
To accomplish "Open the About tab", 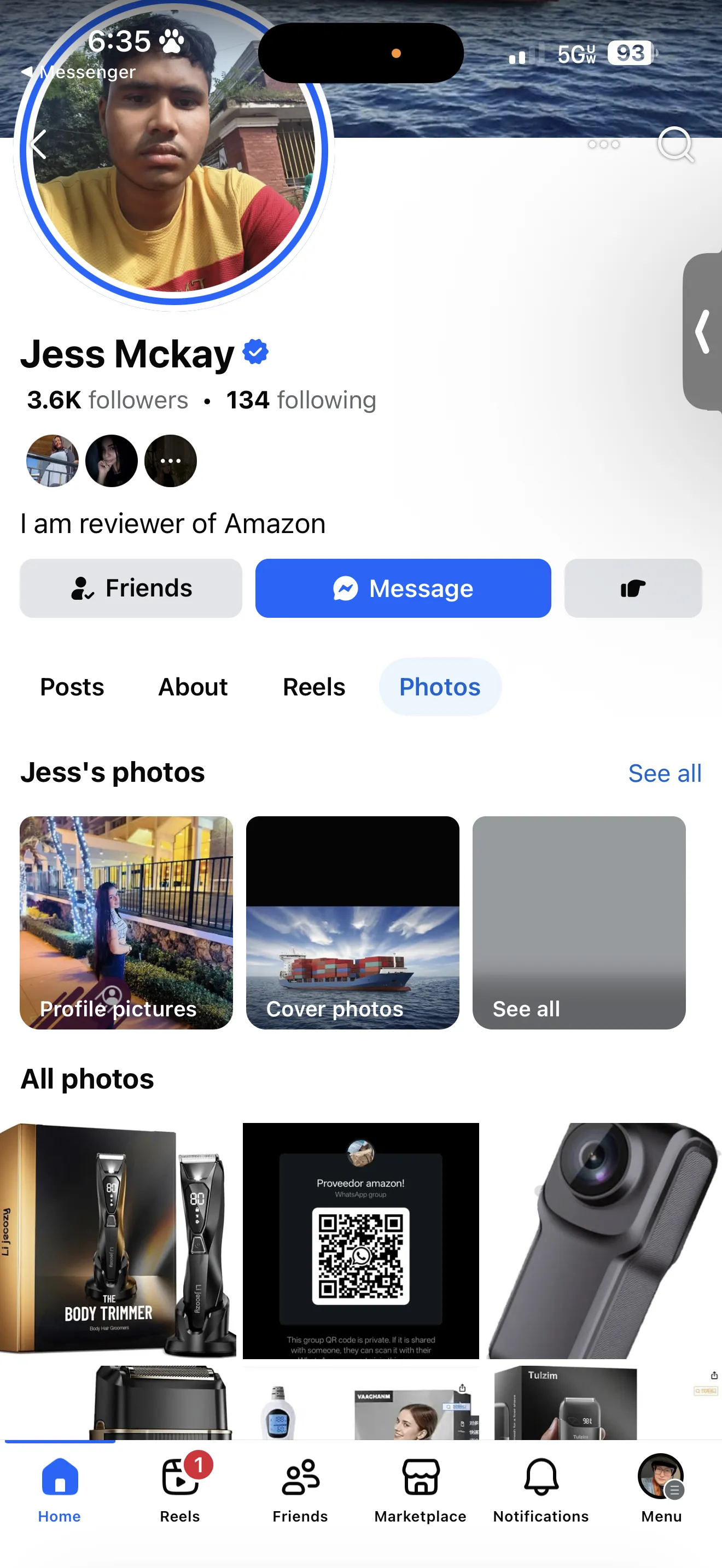I will tap(193, 687).
